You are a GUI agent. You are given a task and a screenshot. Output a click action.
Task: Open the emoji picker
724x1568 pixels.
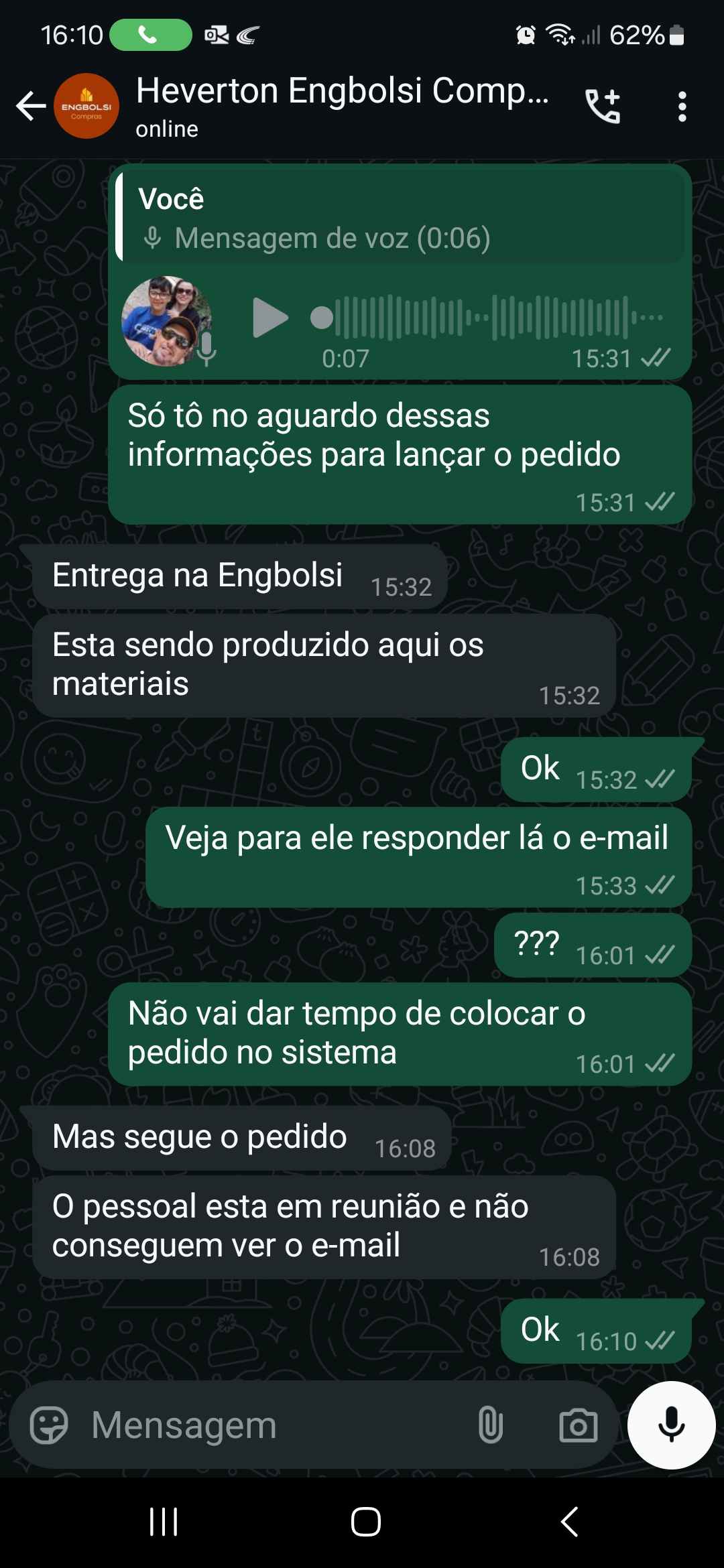point(49,1425)
